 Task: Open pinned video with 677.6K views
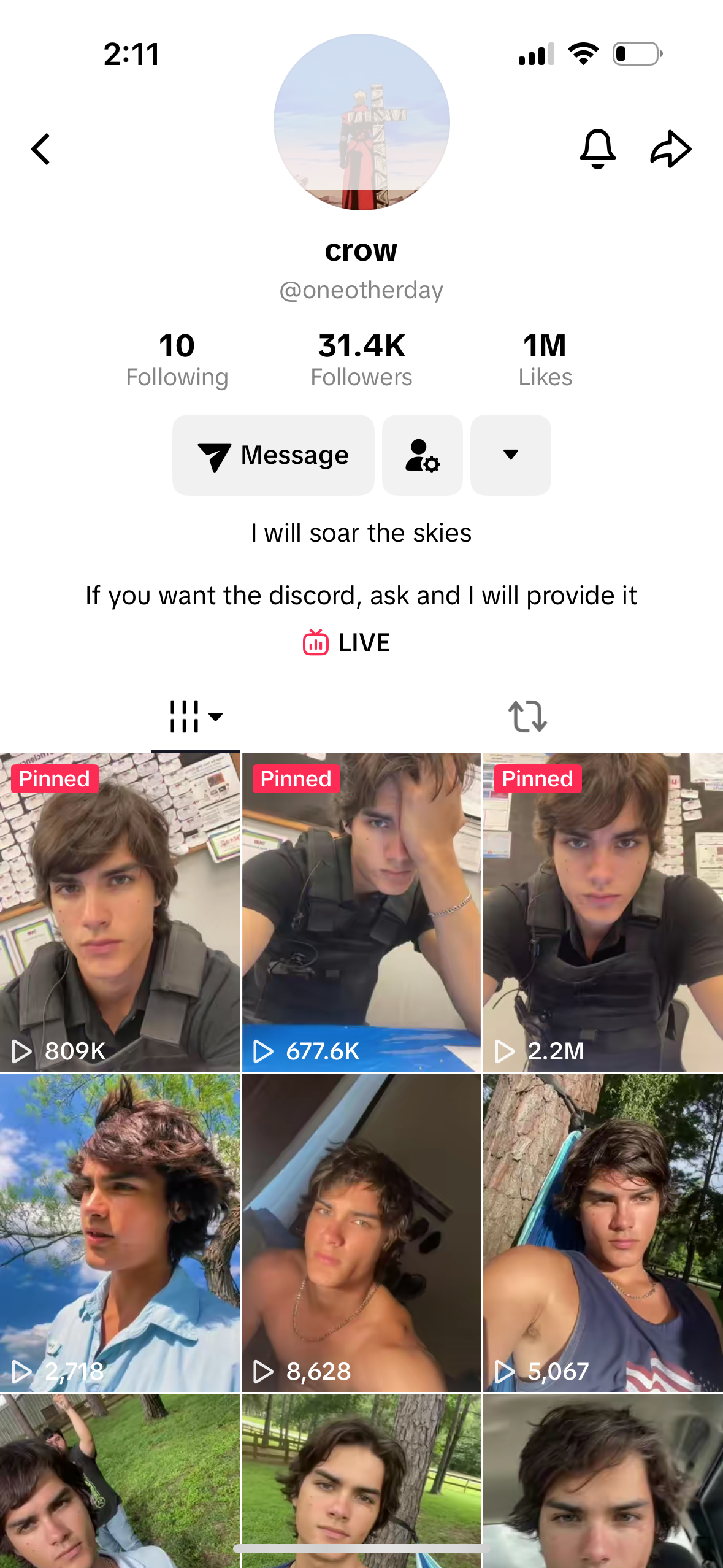point(361,912)
